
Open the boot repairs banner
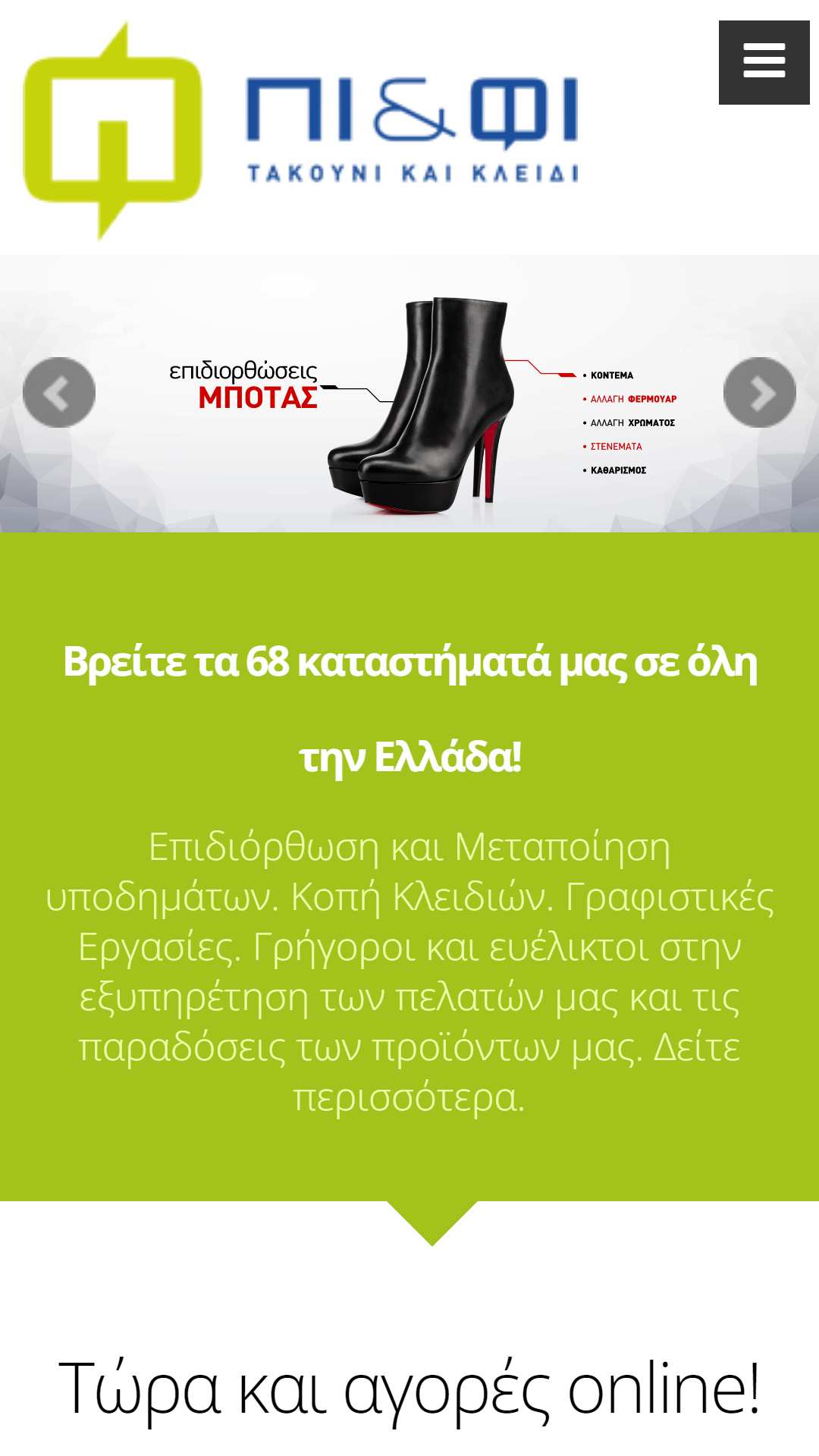click(x=409, y=394)
